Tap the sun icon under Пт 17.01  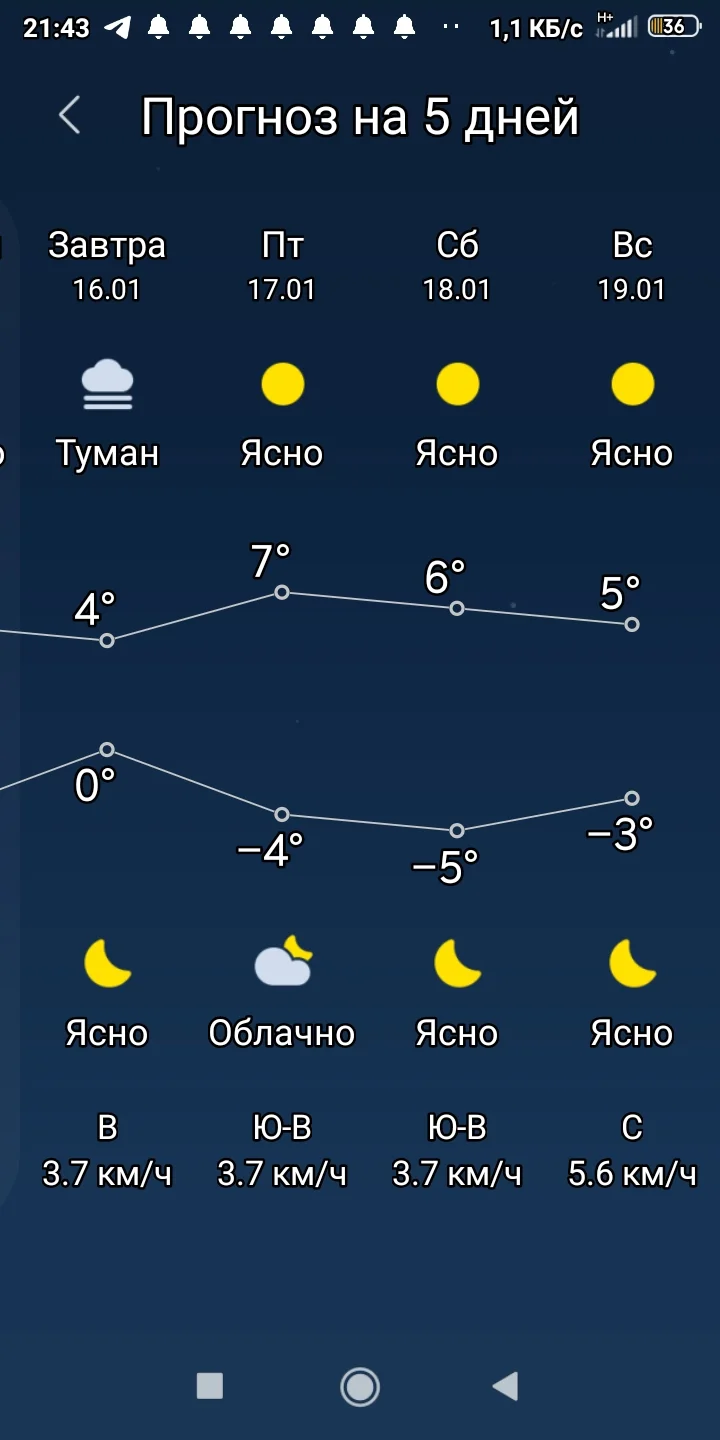tap(282, 383)
